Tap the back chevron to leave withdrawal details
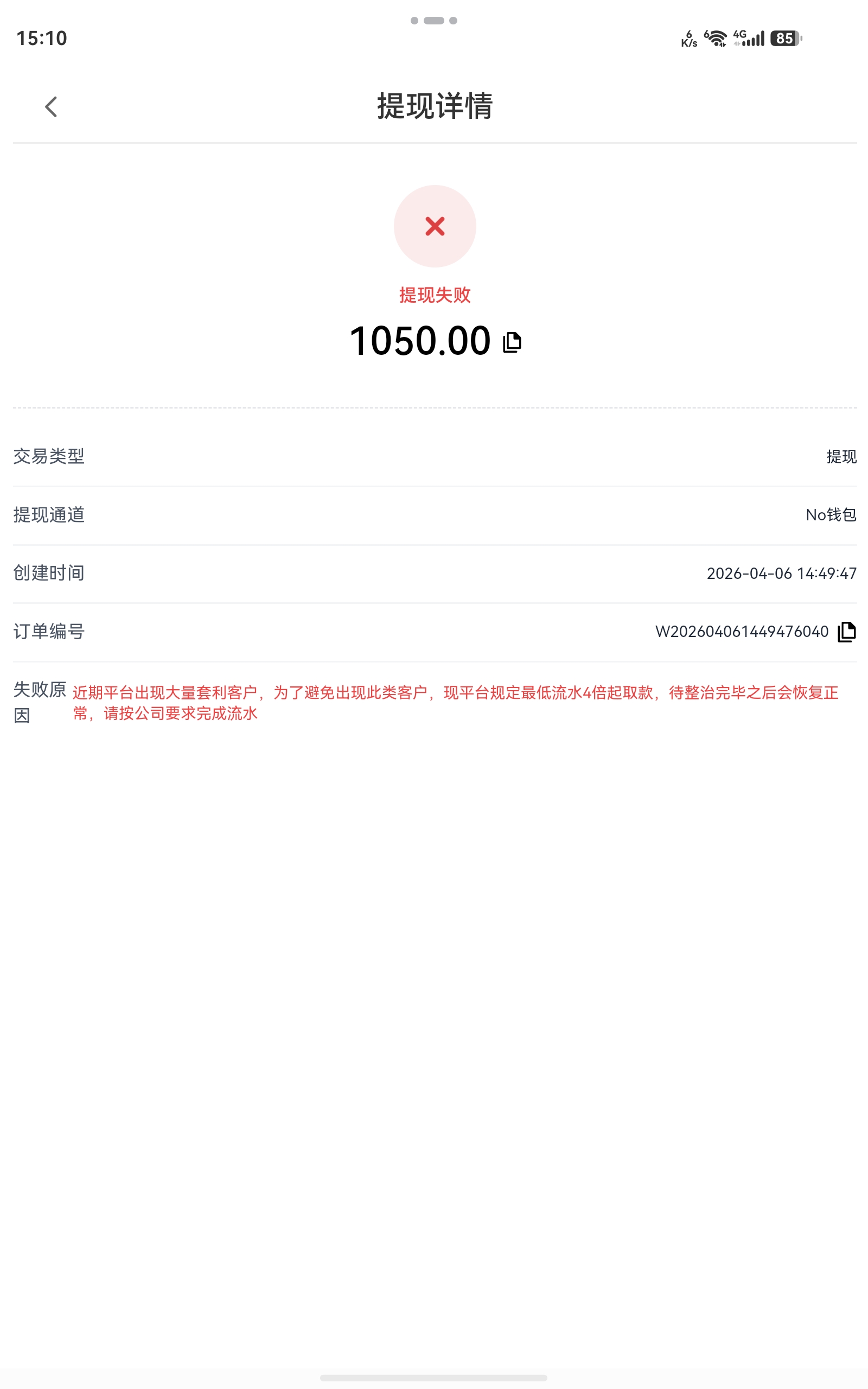 point(52,107)
